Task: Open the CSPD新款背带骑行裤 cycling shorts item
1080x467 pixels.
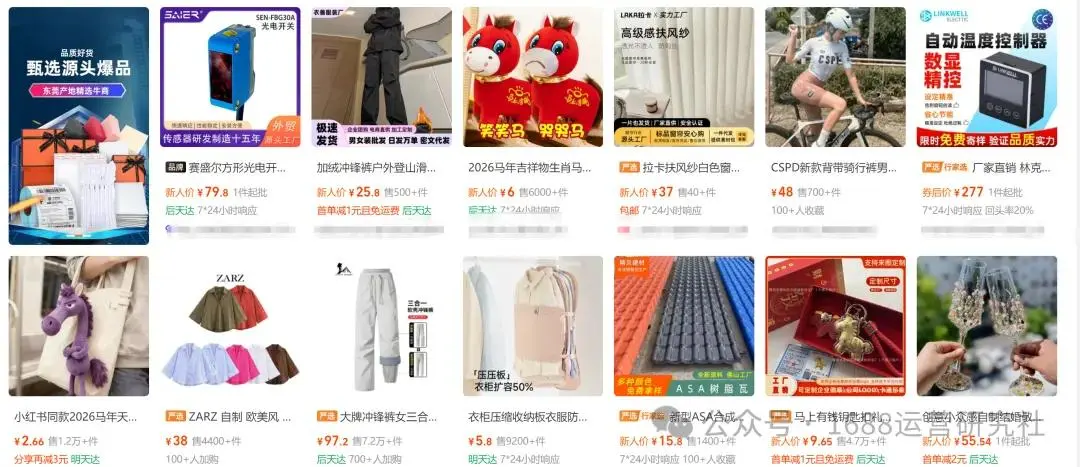Action: tap(835, 78)
